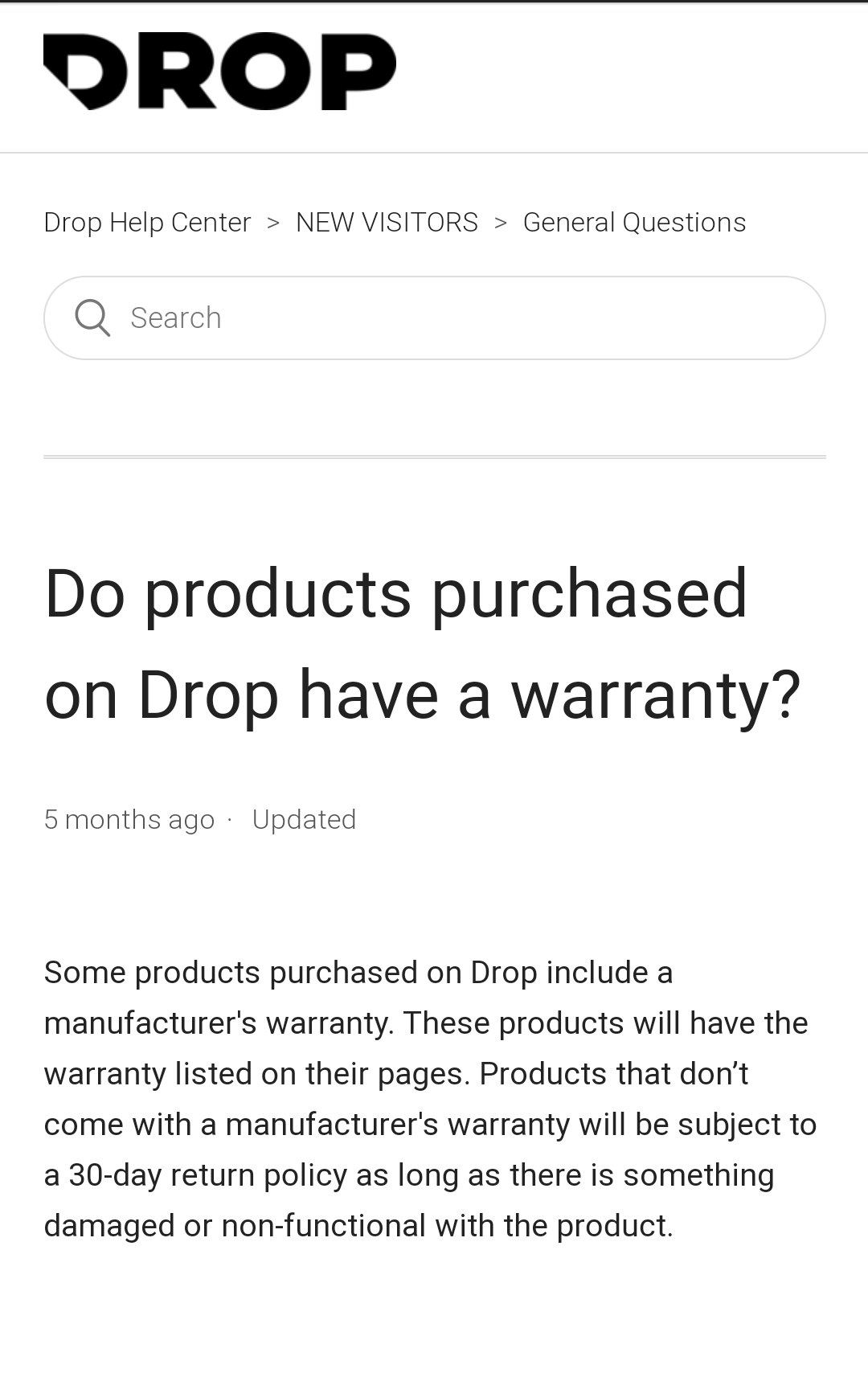The image size is (868, 1373).
Task: Go to the NEW VISITORS breadcrumb
Action: pos(387,223)
